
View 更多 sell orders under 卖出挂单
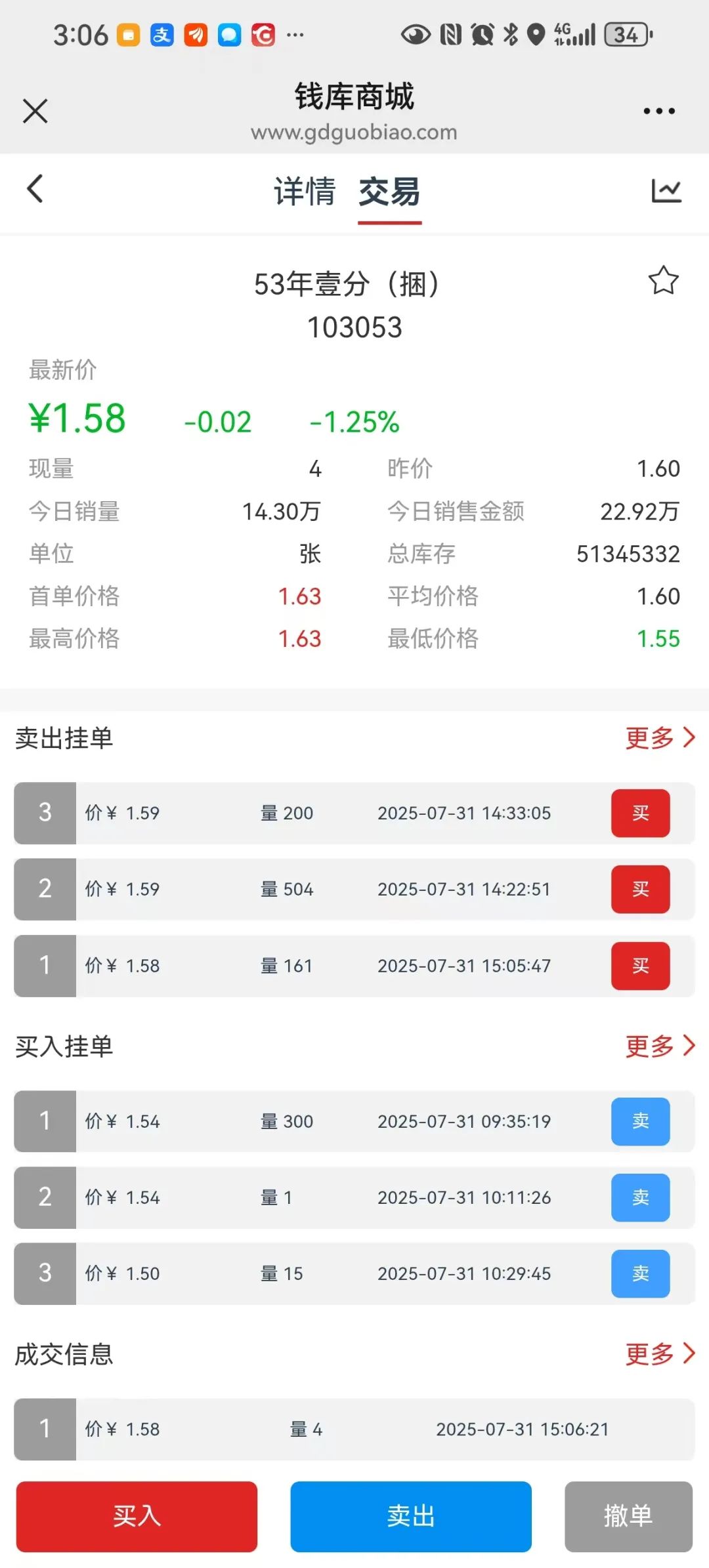click(x=660, y=737)
